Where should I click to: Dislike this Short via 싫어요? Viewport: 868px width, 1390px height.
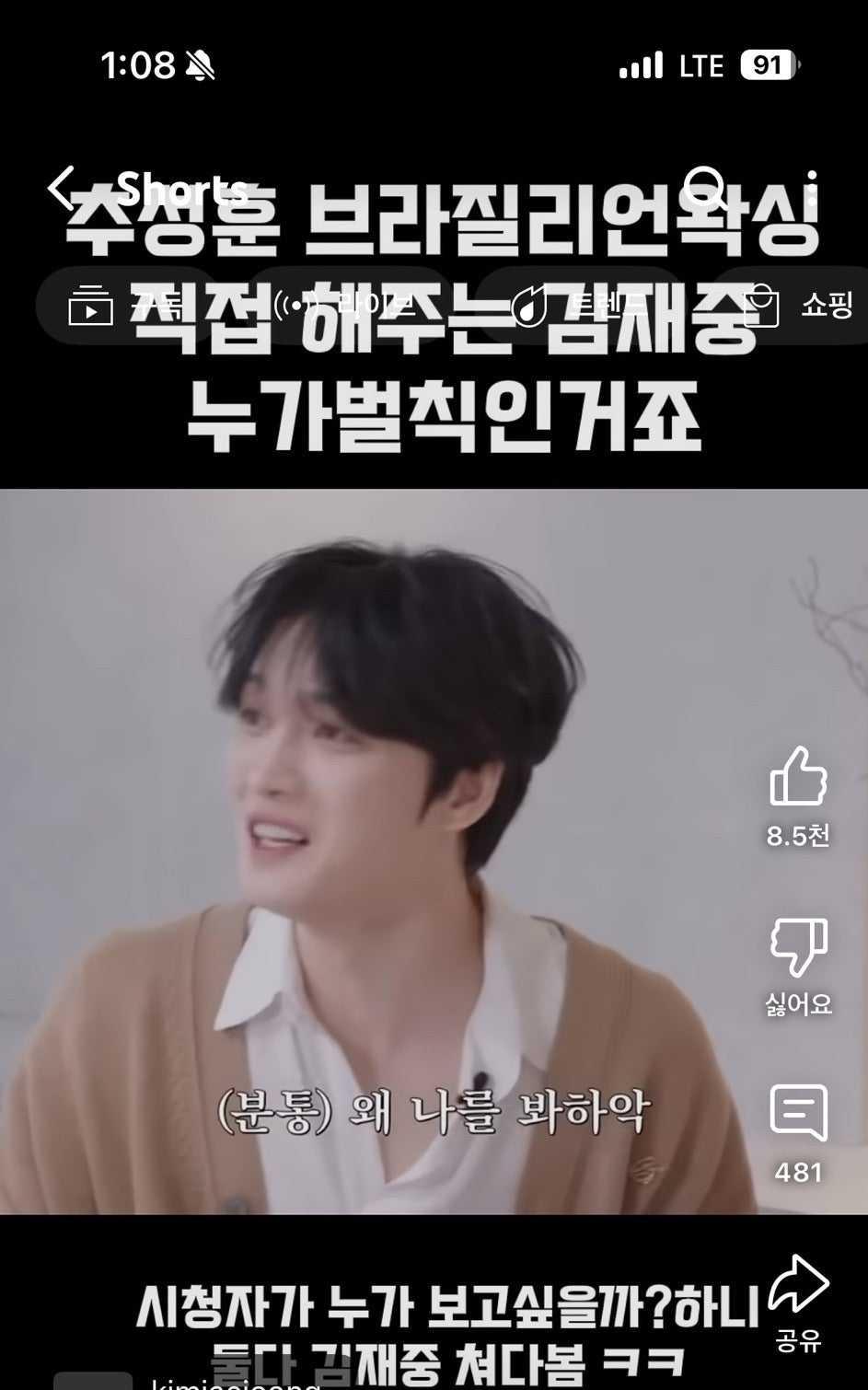tap(798, 948)
